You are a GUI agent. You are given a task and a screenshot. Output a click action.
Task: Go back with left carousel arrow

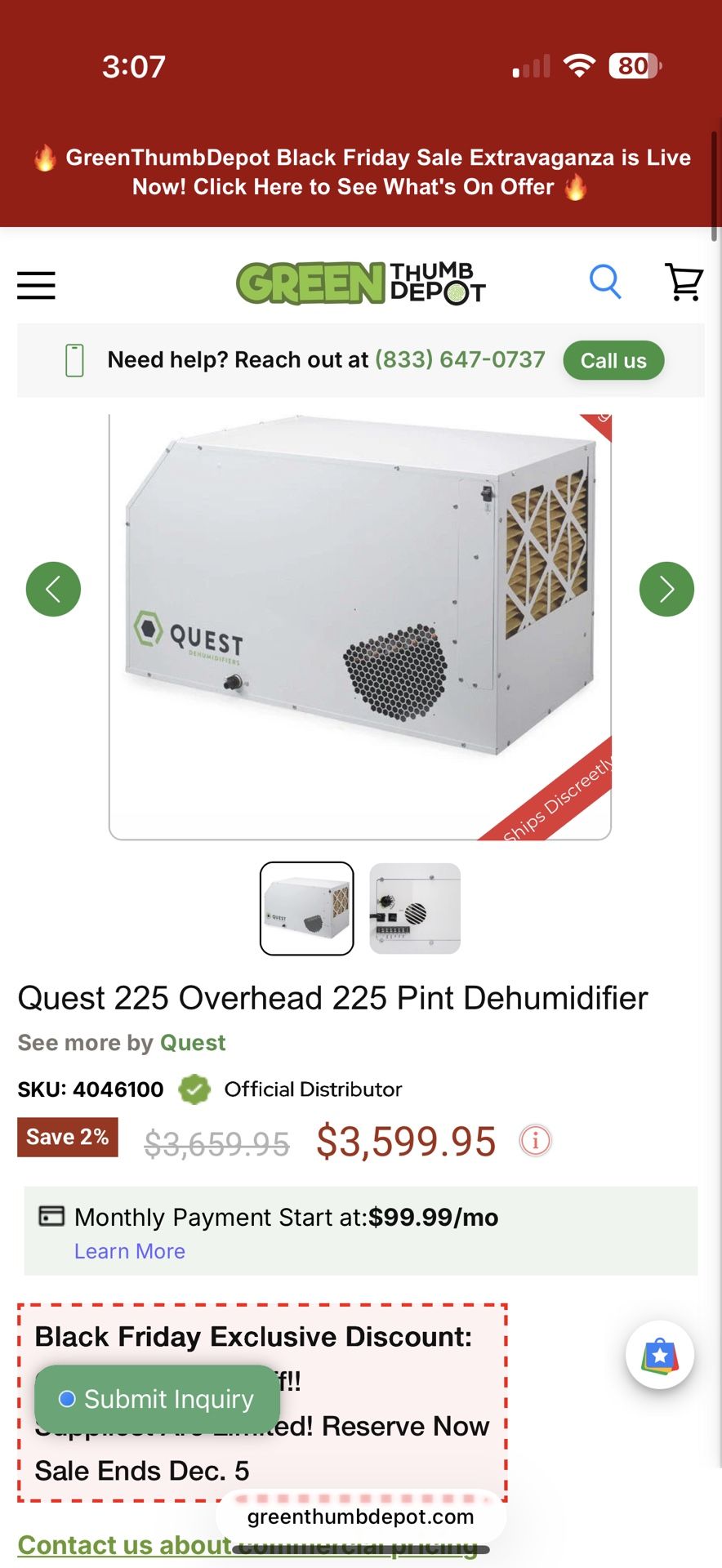tap(54, 588)
